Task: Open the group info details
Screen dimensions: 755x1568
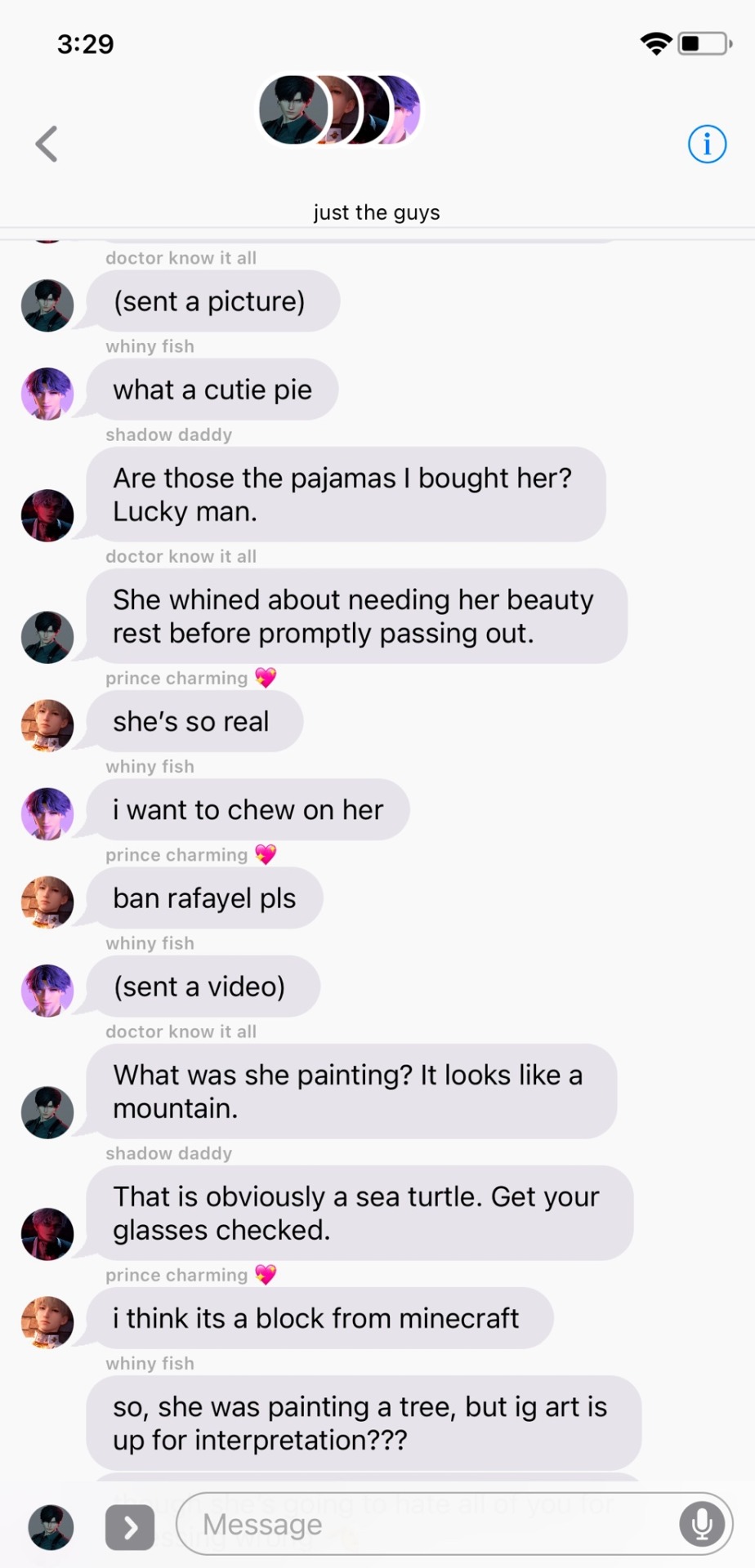Action: [x=707, y=145]
